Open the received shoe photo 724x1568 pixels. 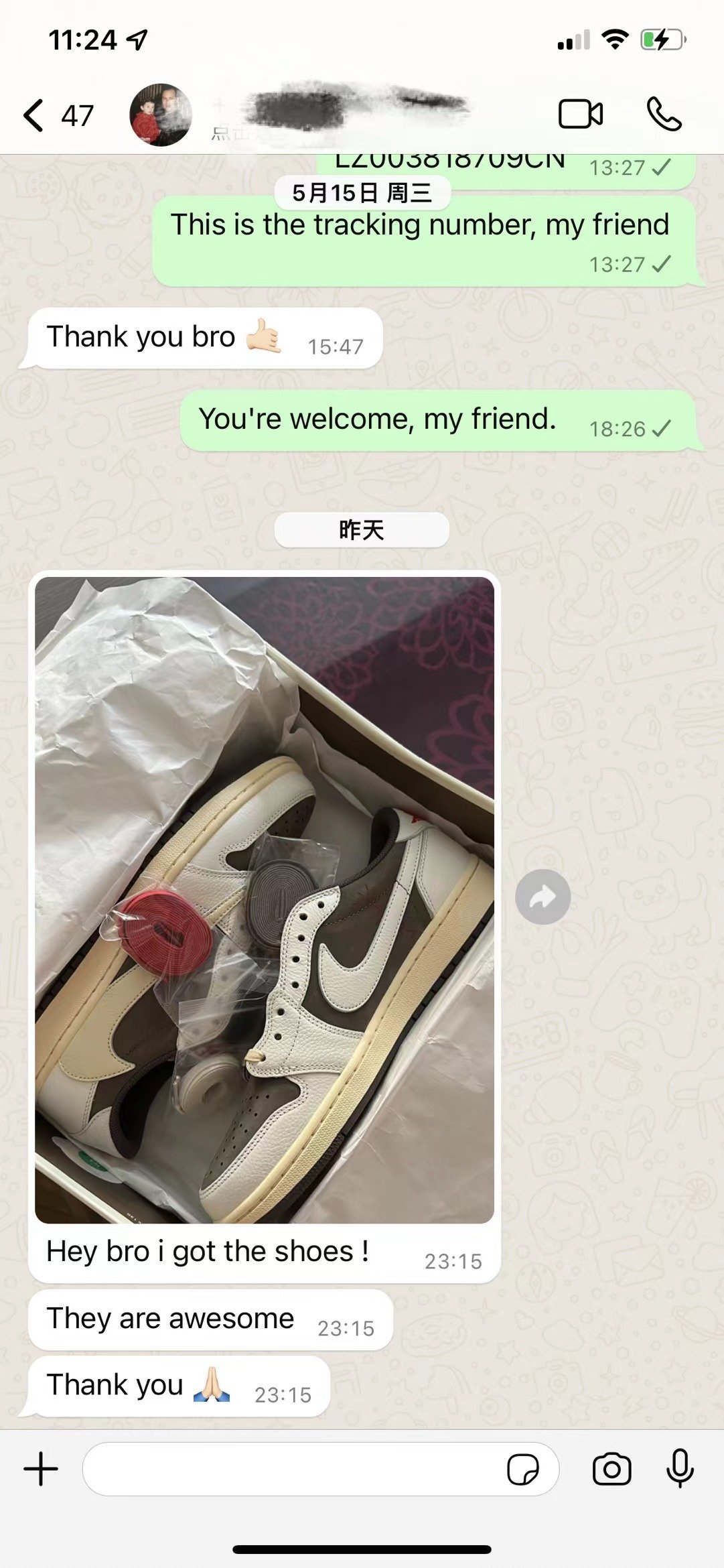[265, 899]
